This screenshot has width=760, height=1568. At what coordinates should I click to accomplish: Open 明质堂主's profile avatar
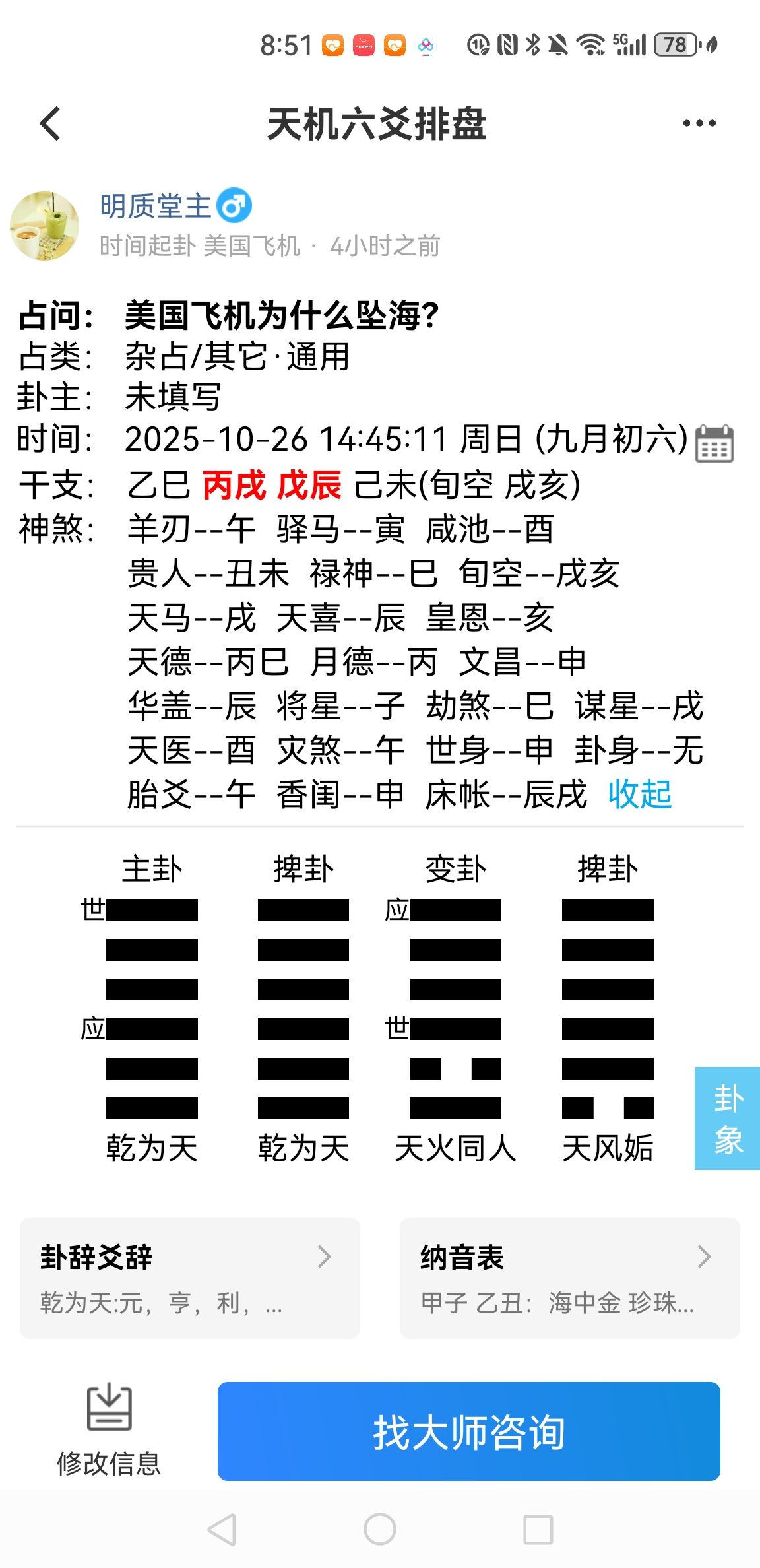[x=44, y=226]
